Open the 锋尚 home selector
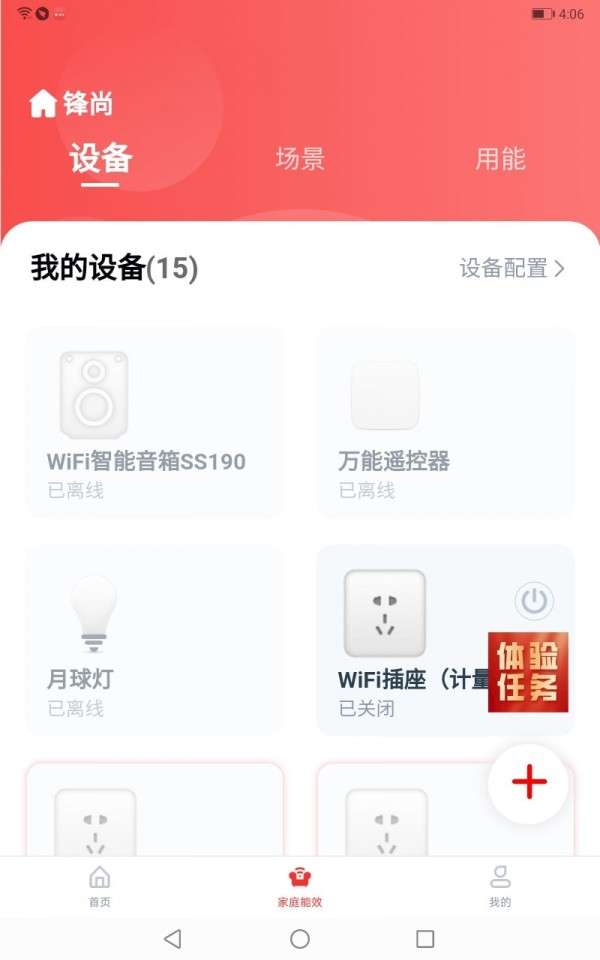The height and width of the screenshot is (960, 600). [72, 103]
